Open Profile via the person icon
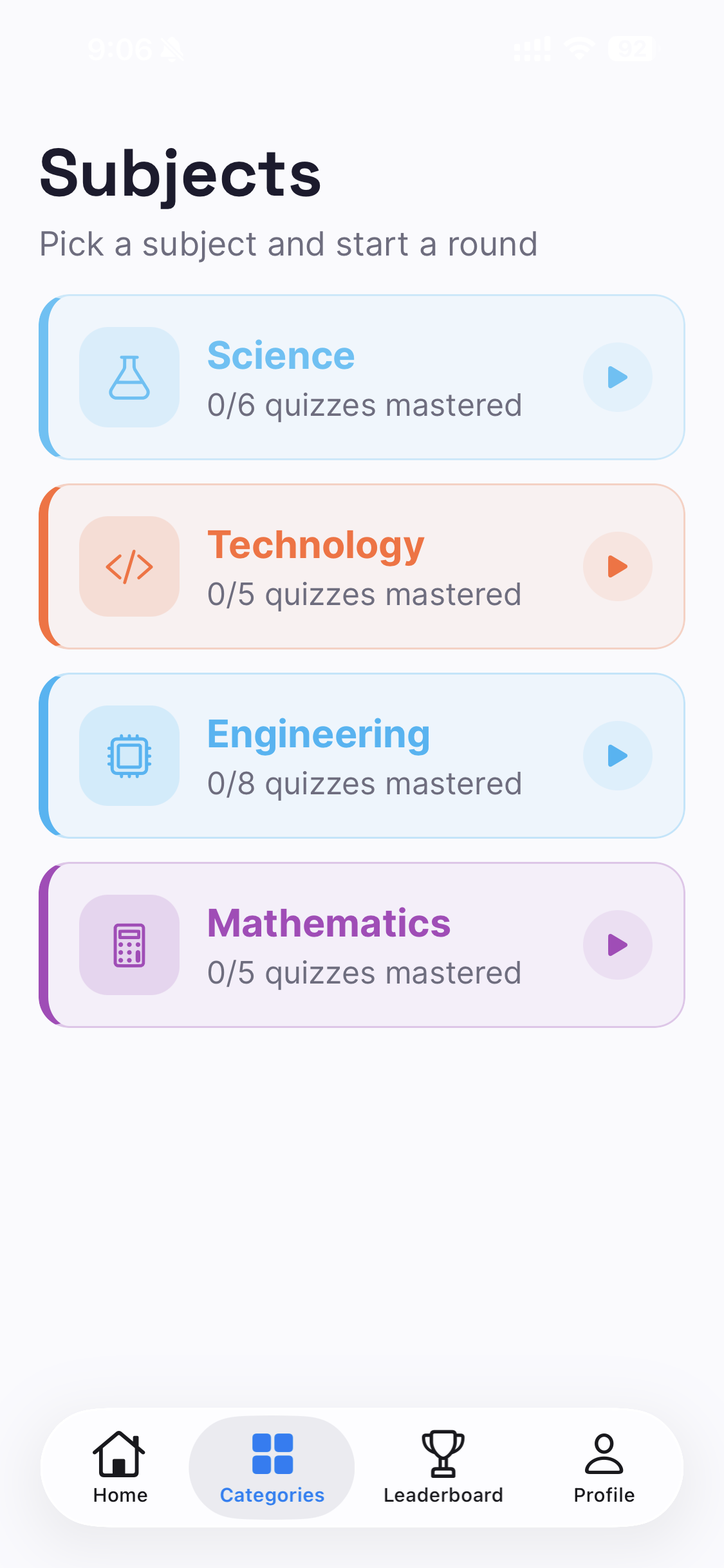This screenshot has width=724, height=1568. pos(603,1453)
